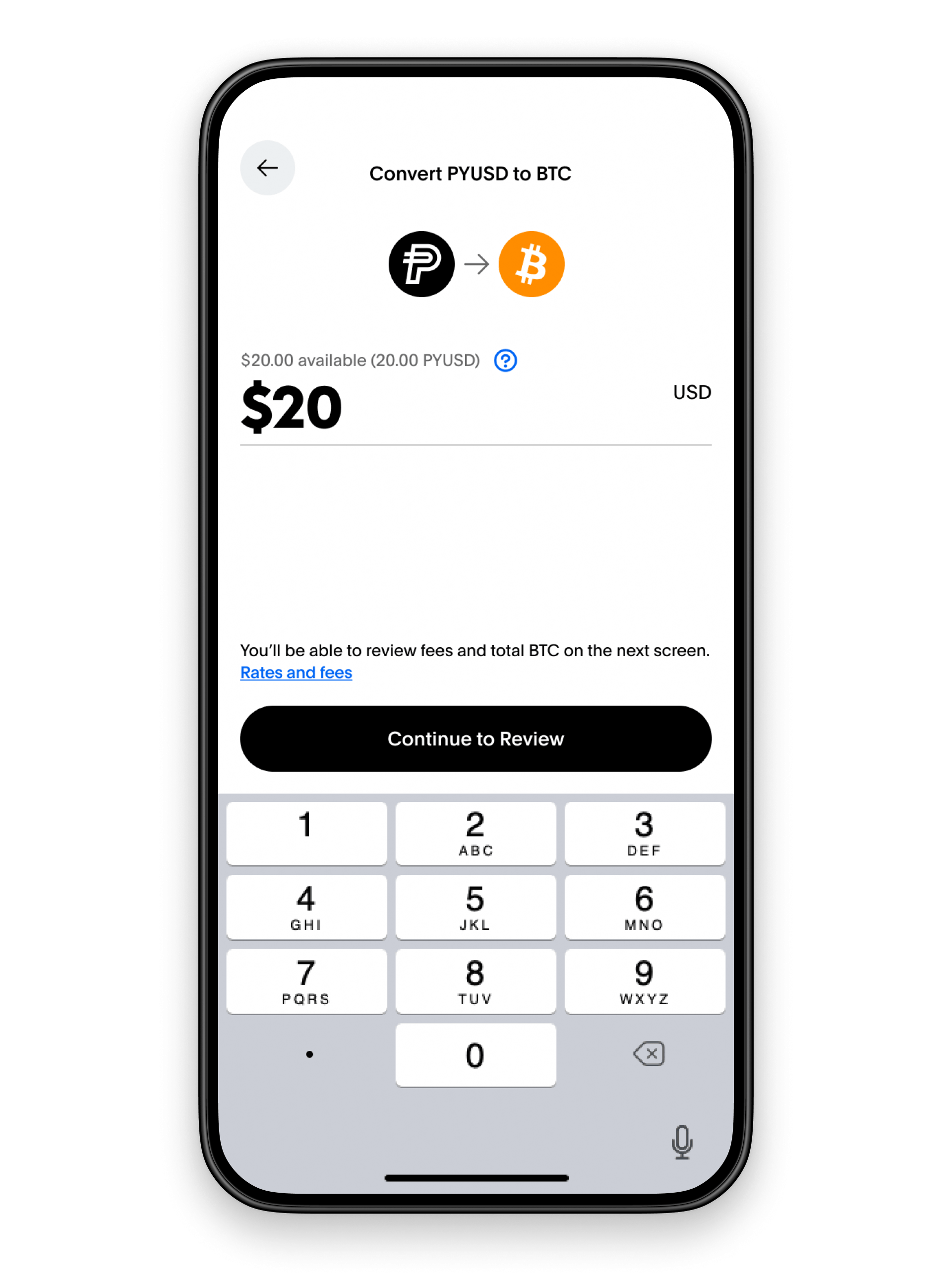Enter digit 8 on the keypad

tap(476, 981)
